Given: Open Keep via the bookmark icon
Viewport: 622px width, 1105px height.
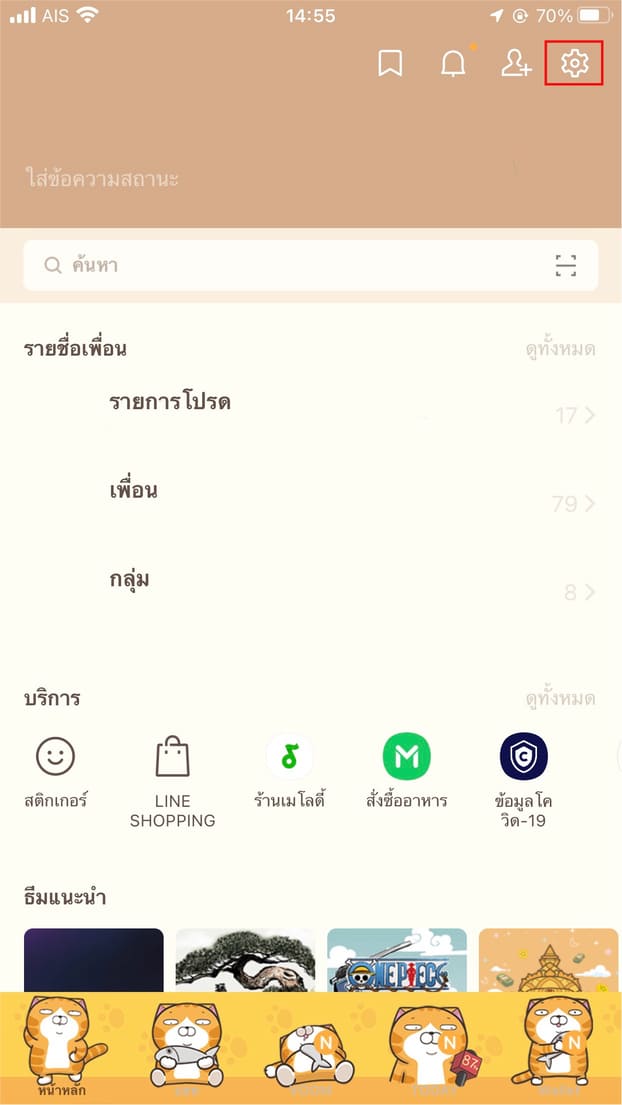Looking at the screenshot, I should pos(390,63).
